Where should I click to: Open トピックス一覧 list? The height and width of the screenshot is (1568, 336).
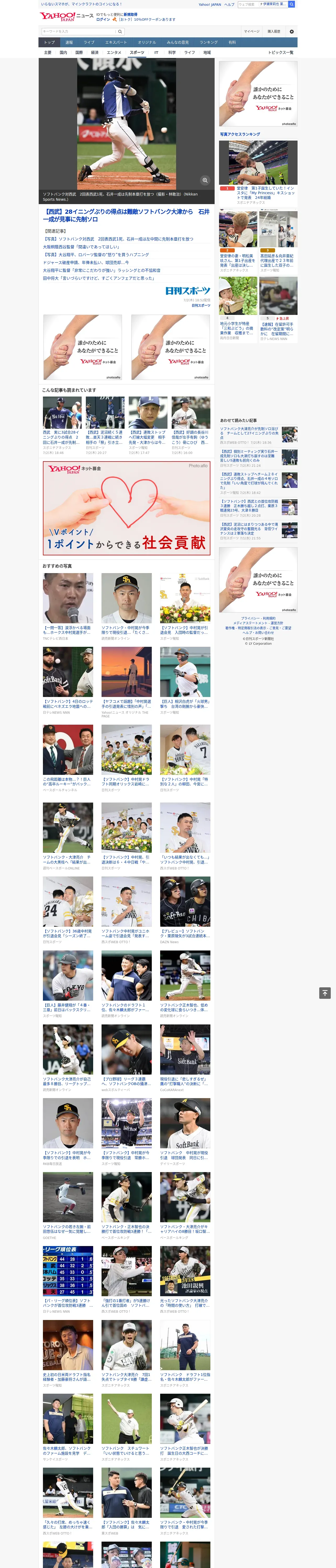pos(281,52)
